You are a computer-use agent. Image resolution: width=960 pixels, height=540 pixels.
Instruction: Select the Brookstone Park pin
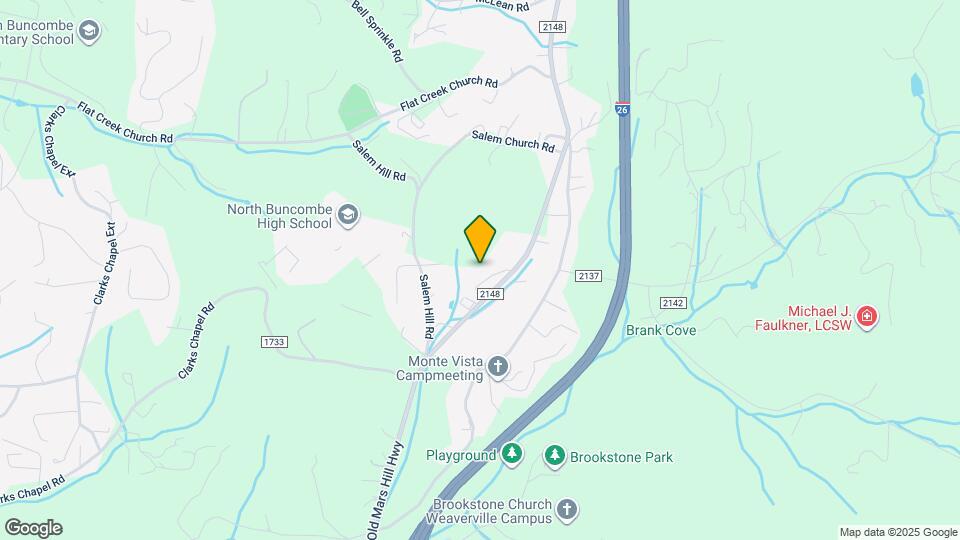tap(555, 456)
